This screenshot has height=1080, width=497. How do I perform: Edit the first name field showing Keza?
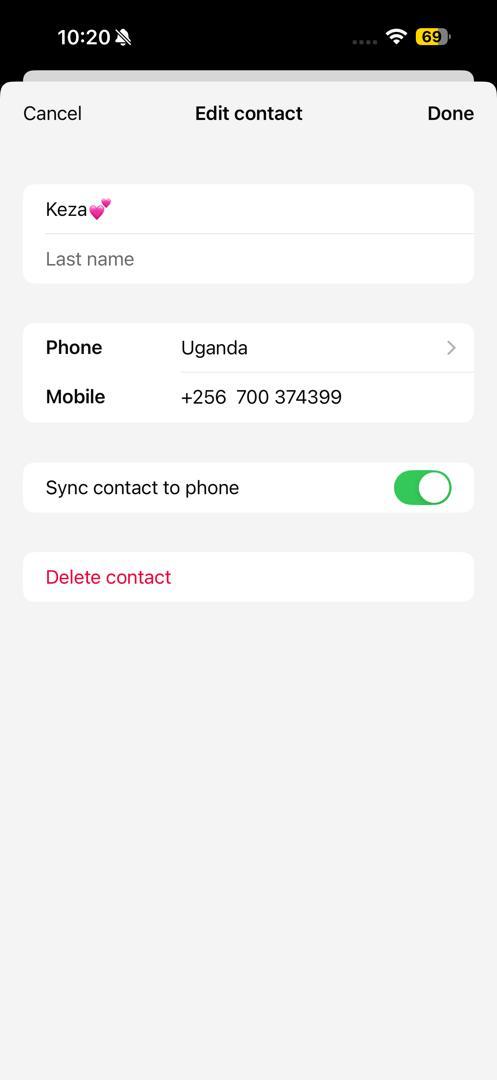pos(248,209)
